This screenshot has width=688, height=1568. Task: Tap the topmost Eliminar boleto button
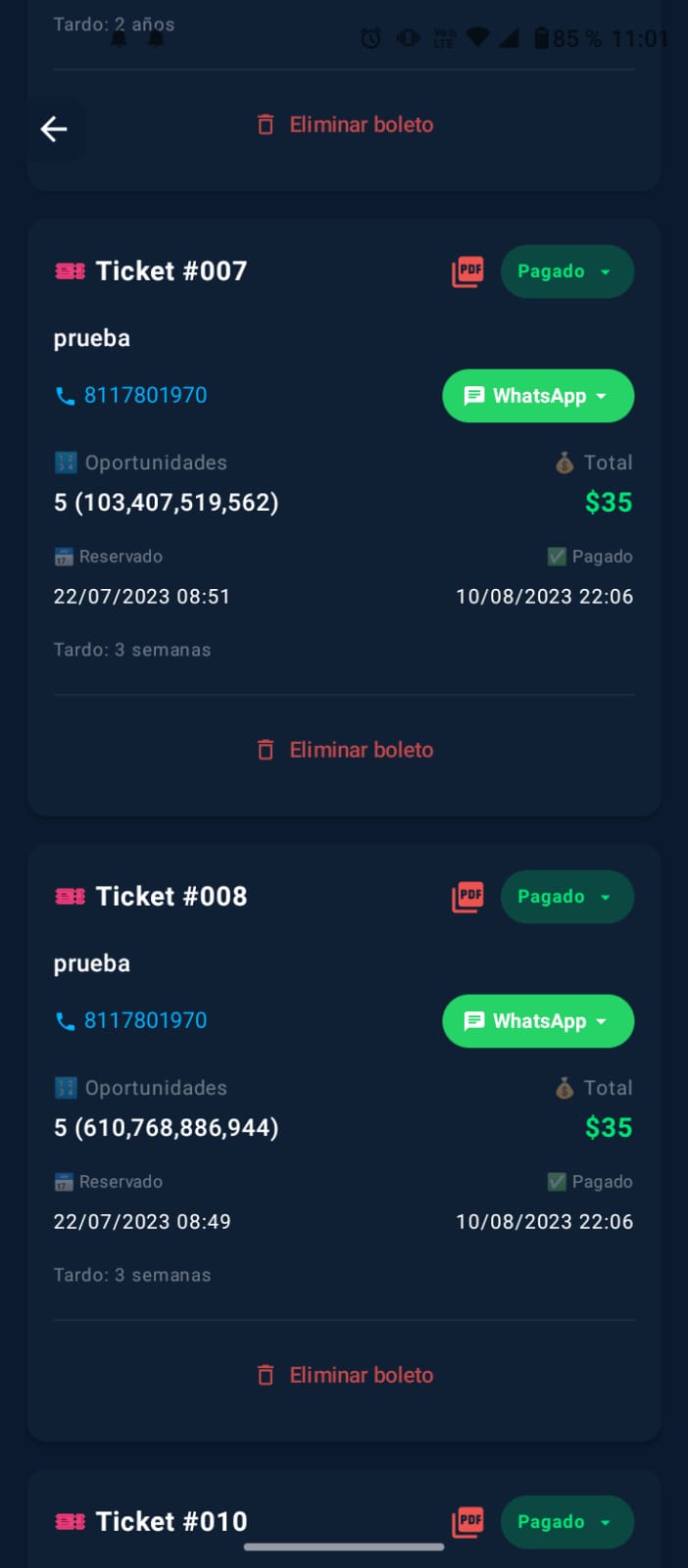344,124
